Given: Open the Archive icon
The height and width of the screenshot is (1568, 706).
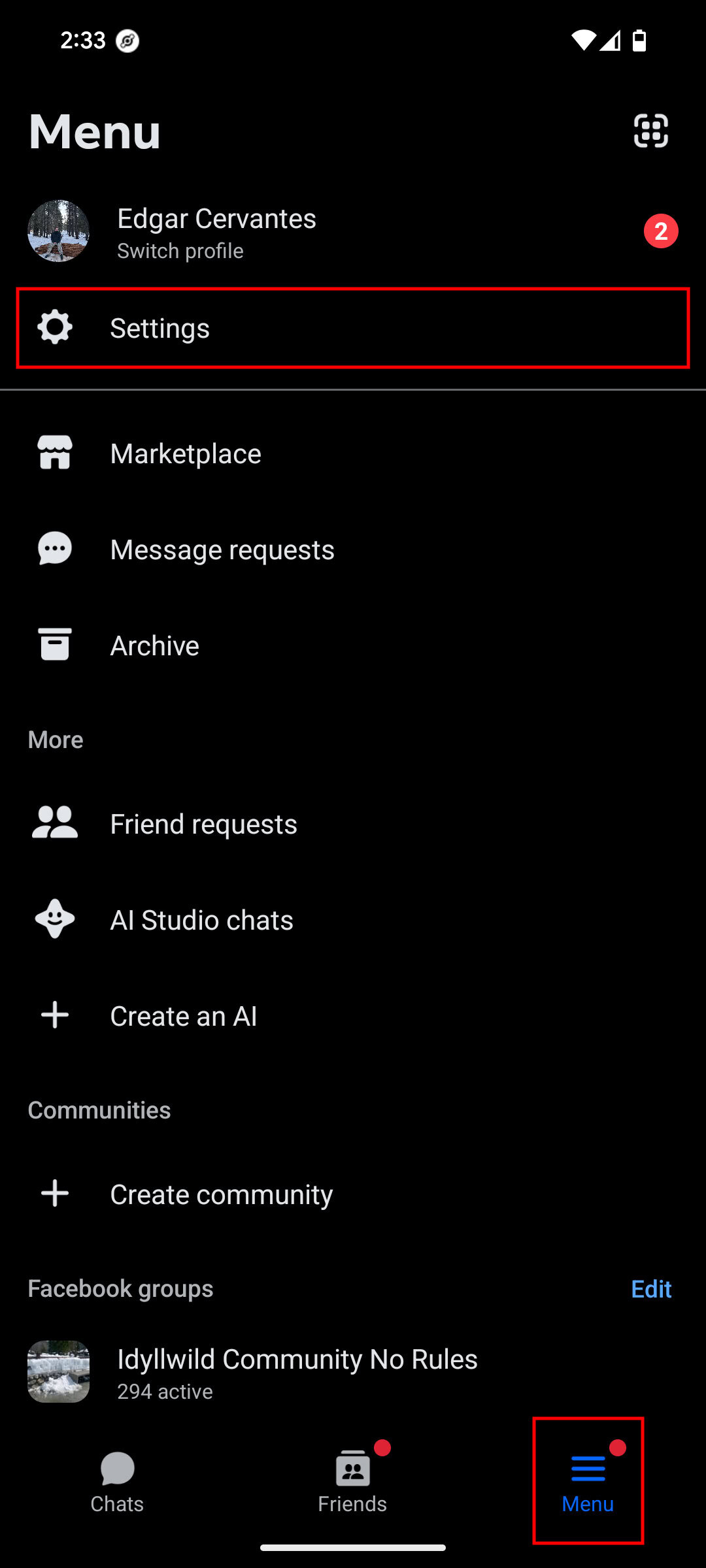Looking at the screenshot, I should pyautogui.click(x=54, y=644).
